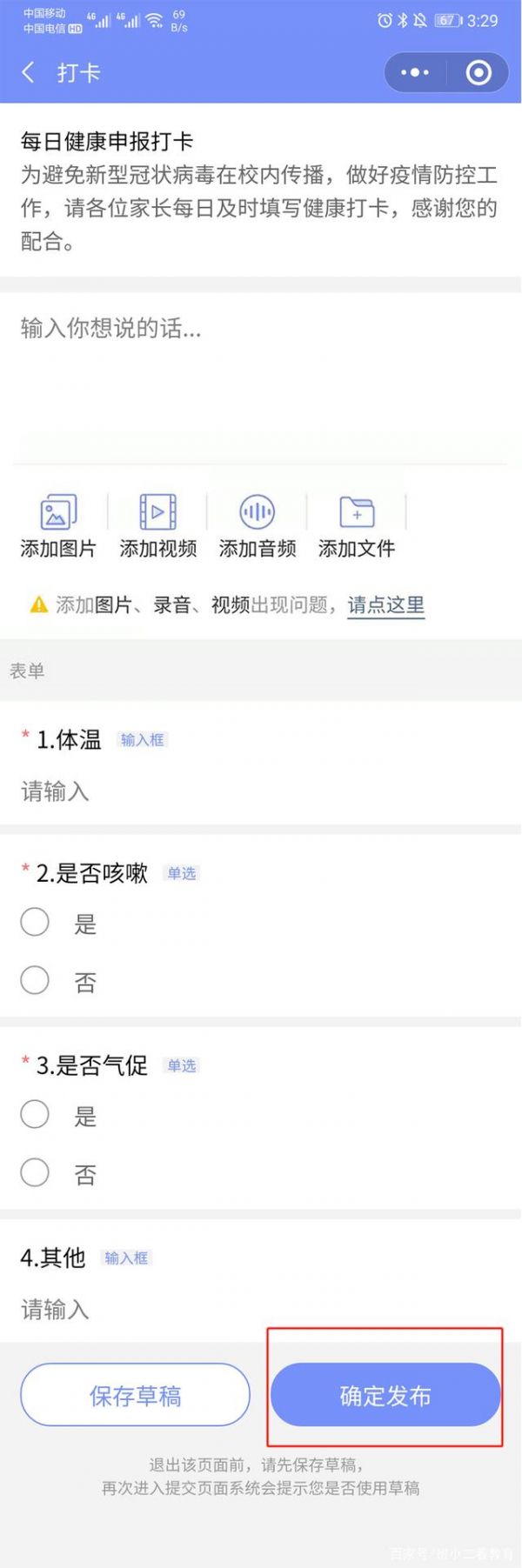Image resolution: width=522 pixels, height=1568 pixels.
Task: Focus the 体温 input field
Action: (x=261, y=791)
